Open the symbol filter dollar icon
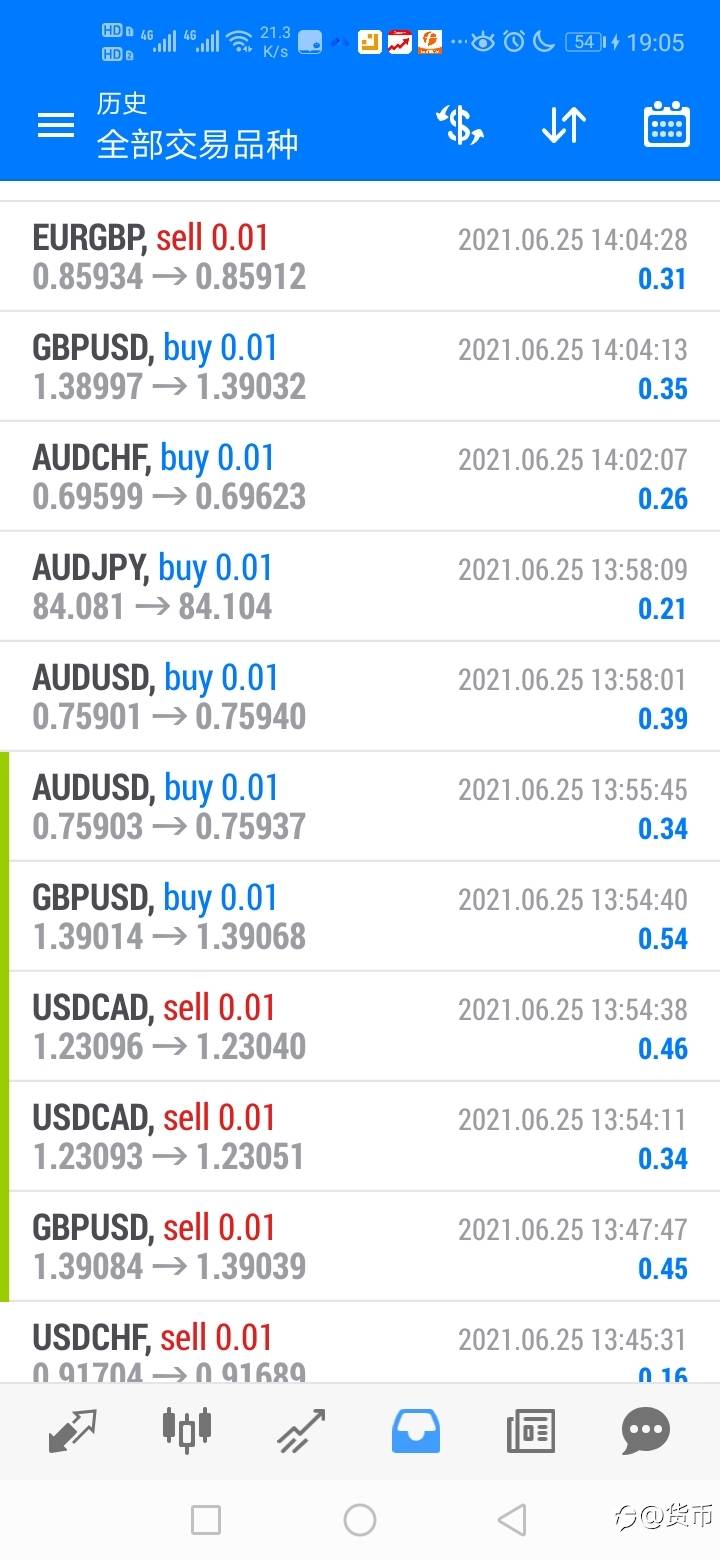 (460, 125)
